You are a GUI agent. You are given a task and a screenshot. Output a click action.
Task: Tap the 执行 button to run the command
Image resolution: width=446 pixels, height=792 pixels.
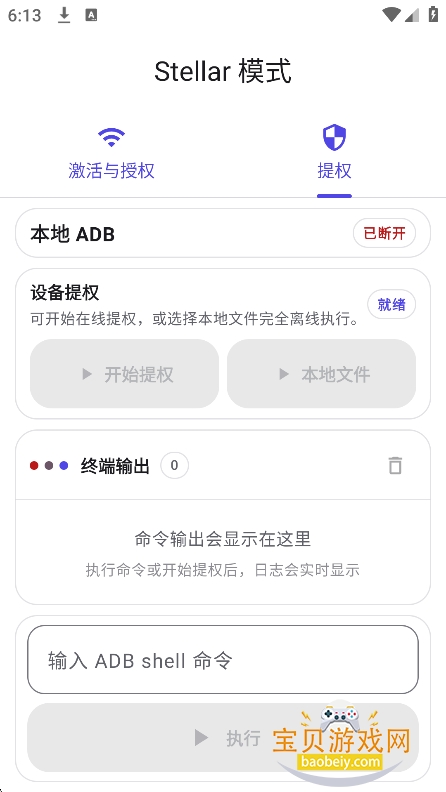pos(223,737)
